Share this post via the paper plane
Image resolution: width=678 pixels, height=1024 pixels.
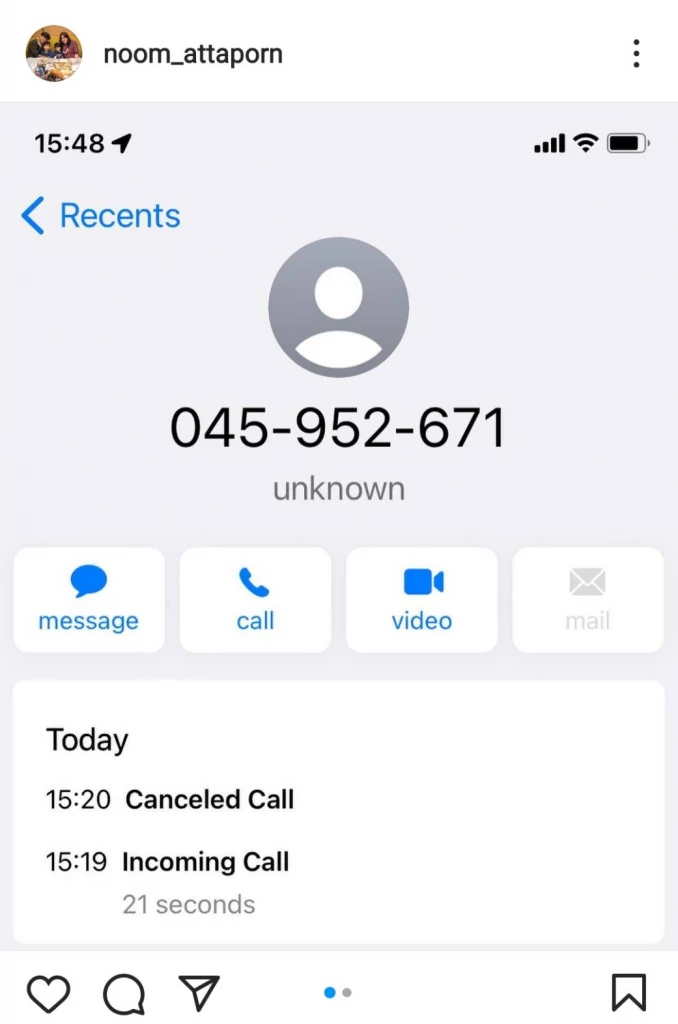coord(198,991)
